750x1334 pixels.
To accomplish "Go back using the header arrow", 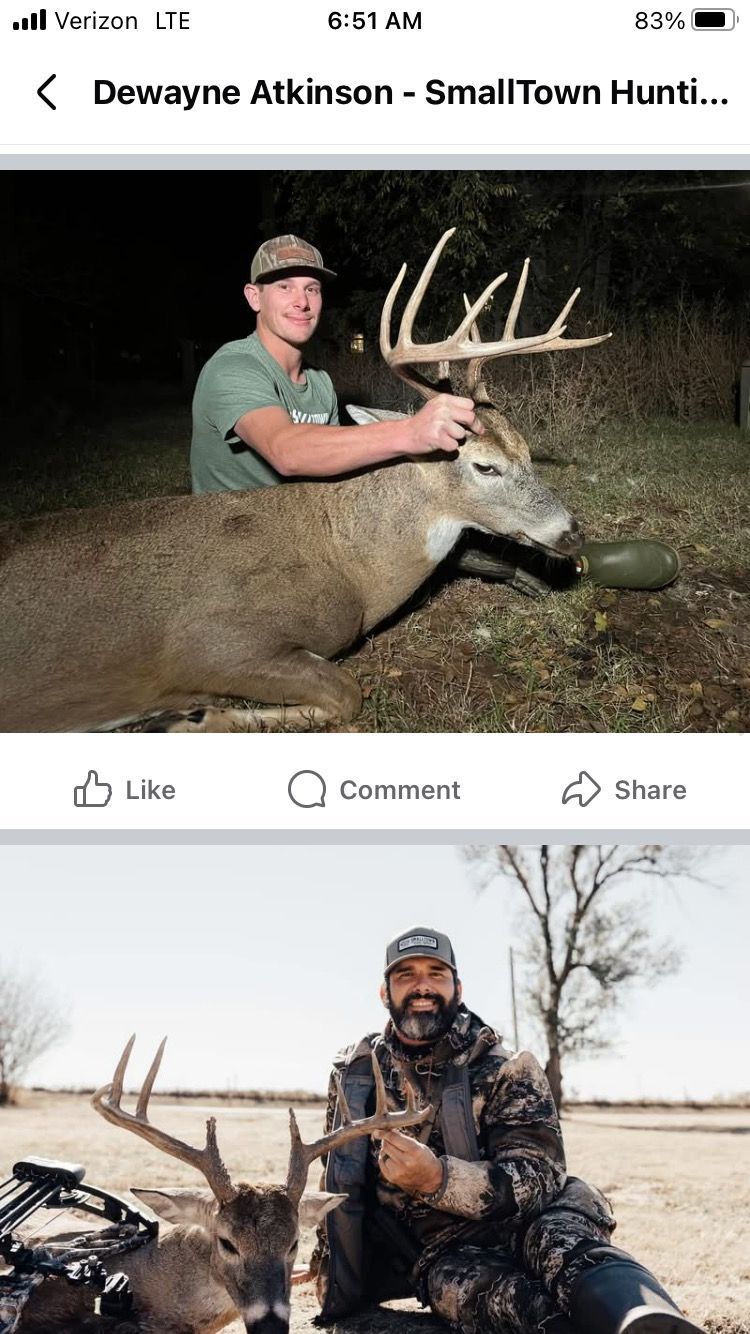I will coord(47,92).
